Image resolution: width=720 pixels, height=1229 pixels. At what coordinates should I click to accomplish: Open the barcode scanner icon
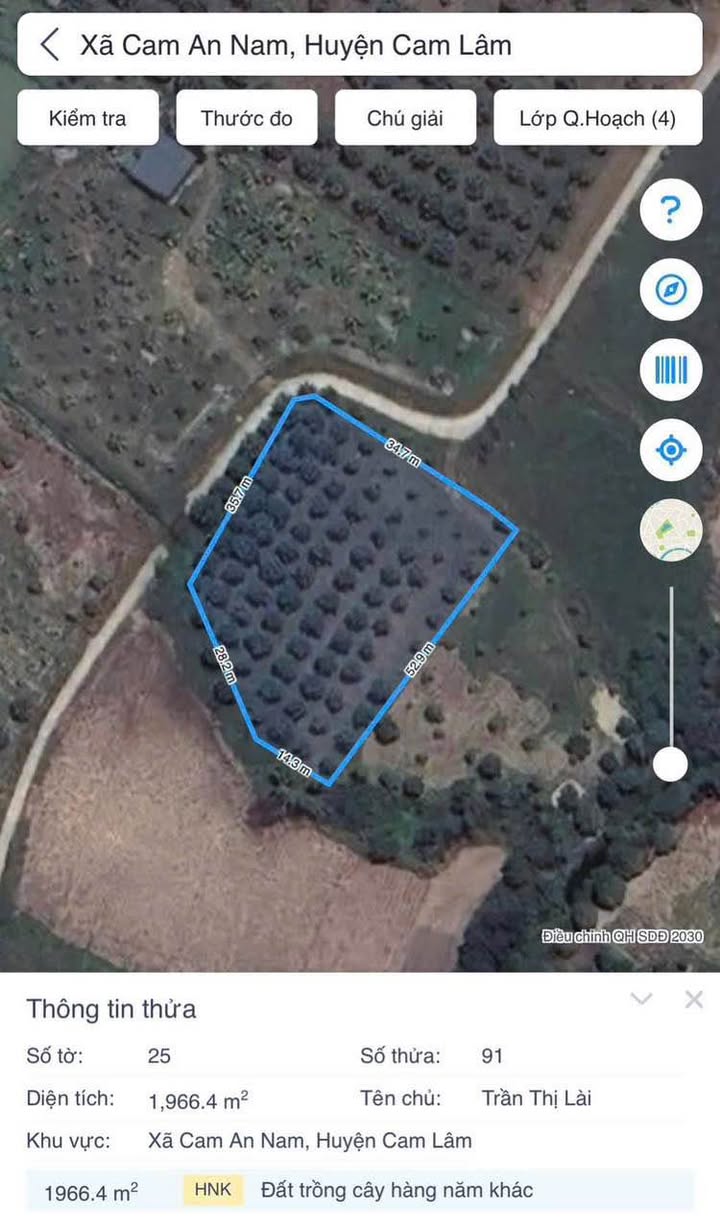click(671, 370)
